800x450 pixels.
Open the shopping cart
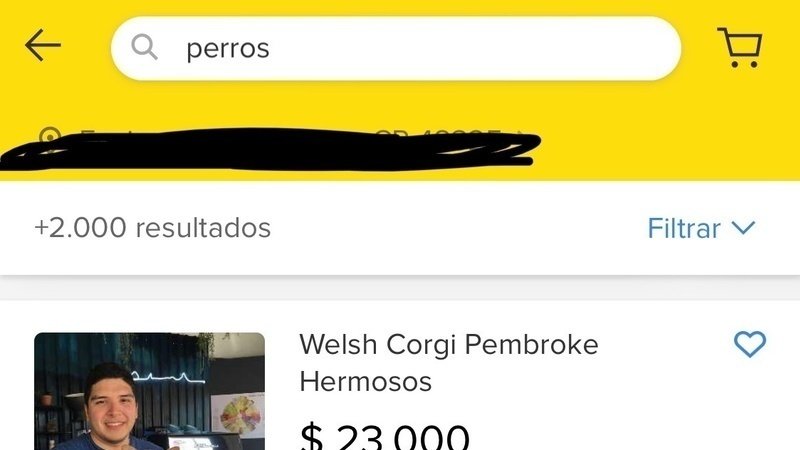coord(740,47)
